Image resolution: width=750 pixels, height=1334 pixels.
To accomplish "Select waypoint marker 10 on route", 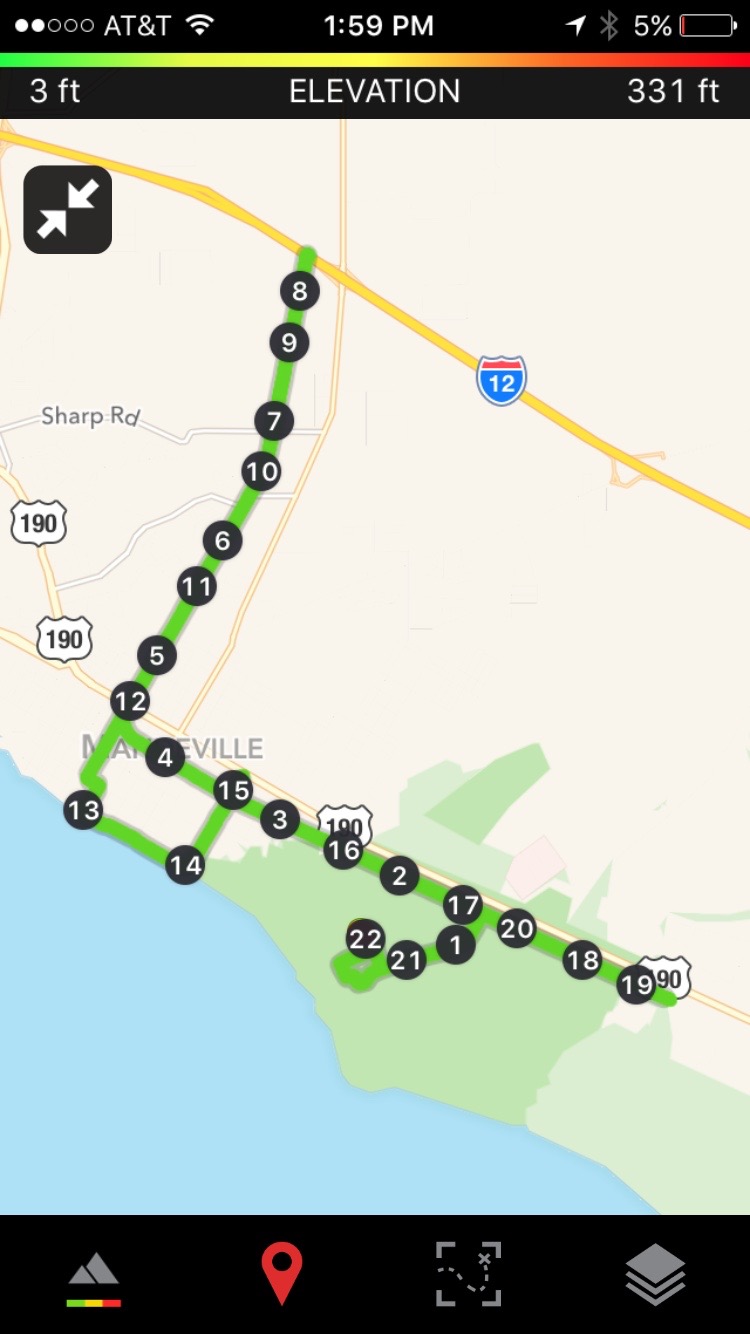I will tap(262, 471).
